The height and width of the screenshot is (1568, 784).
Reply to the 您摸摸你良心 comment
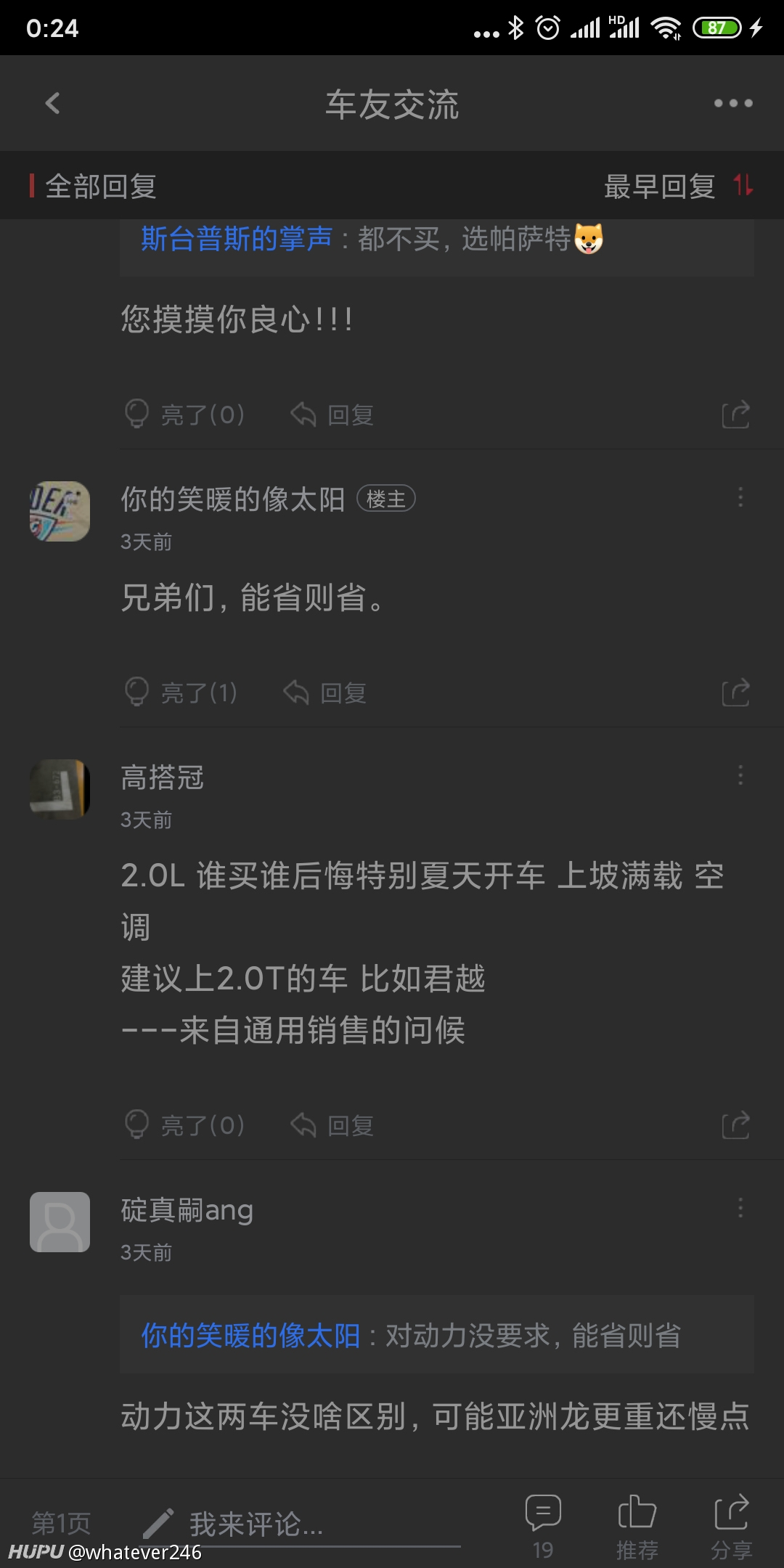point(332,415)
